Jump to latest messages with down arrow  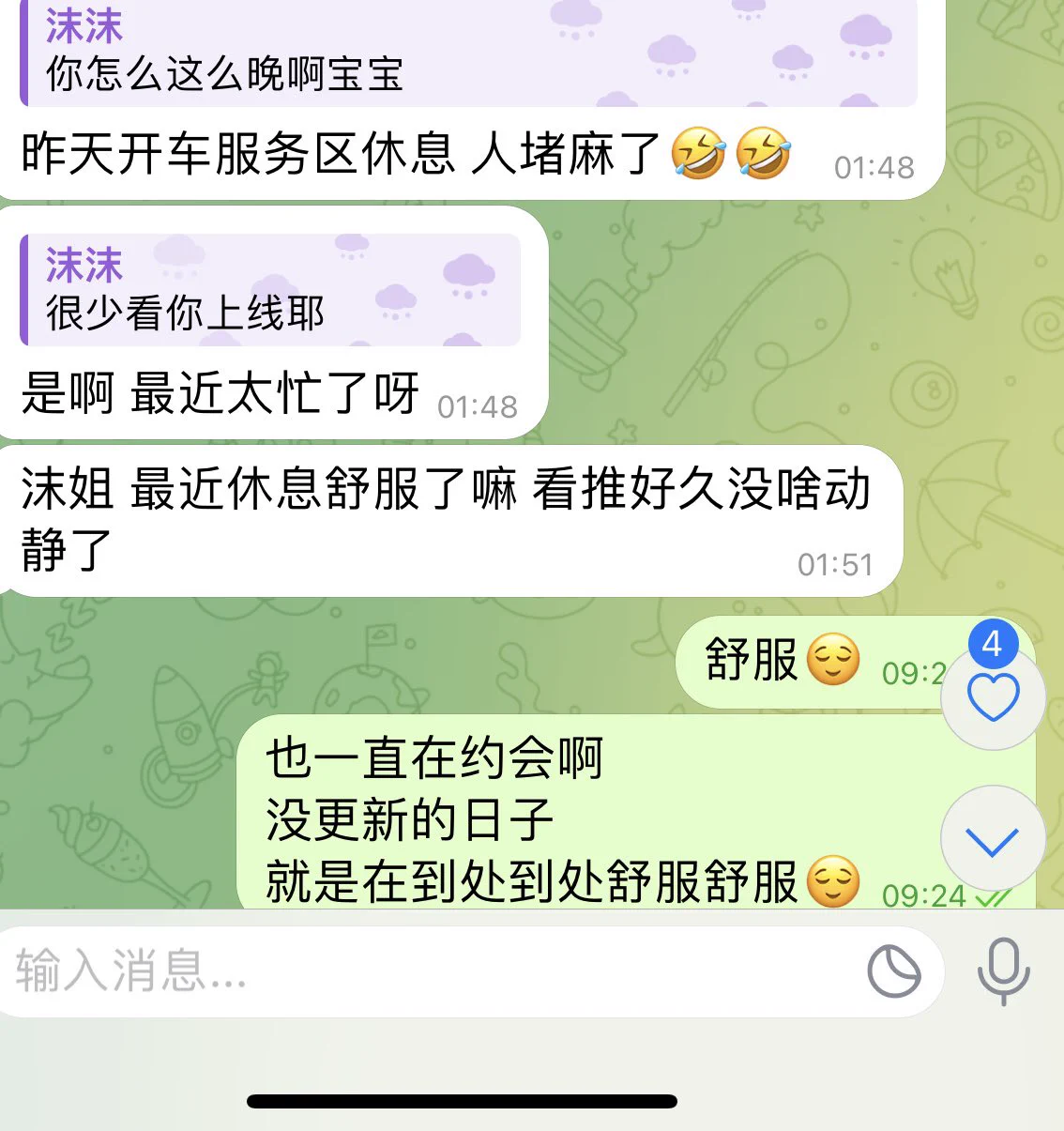click(992, 841)
